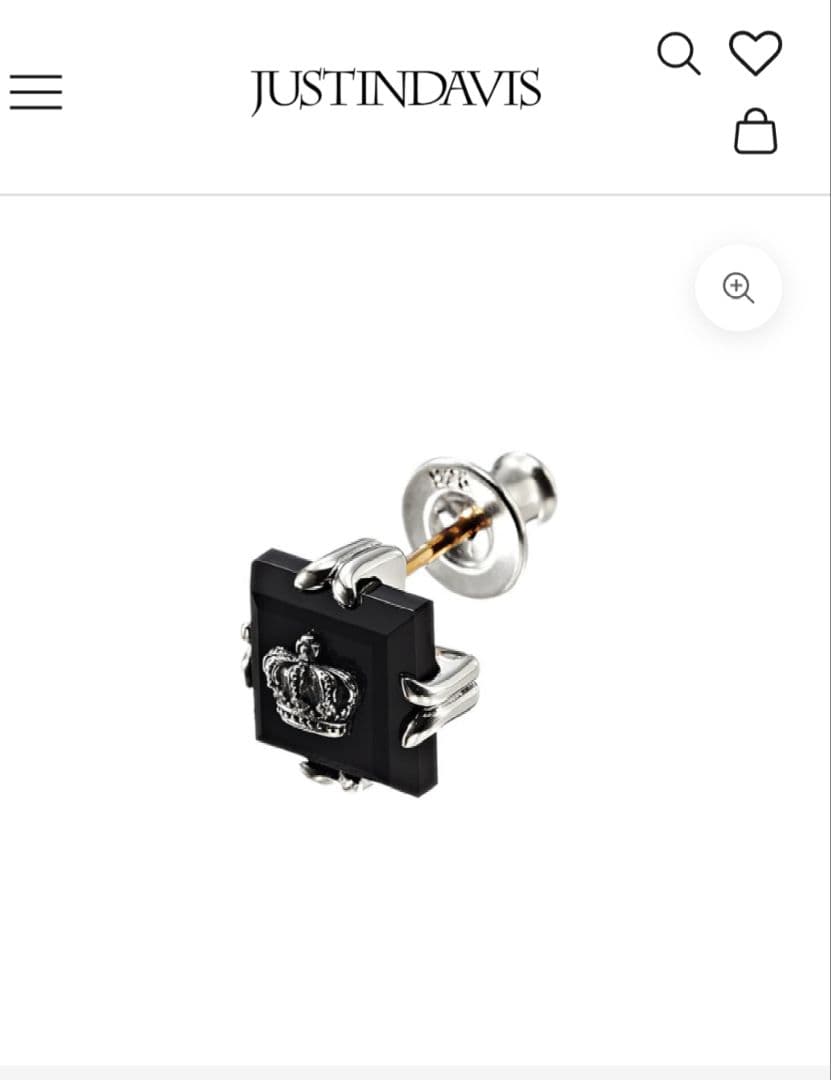The width and height of the screenshot is (831, 1080).
Task: Open the hamburger menu
Action: pyautogui.click(x=36, y=92)
